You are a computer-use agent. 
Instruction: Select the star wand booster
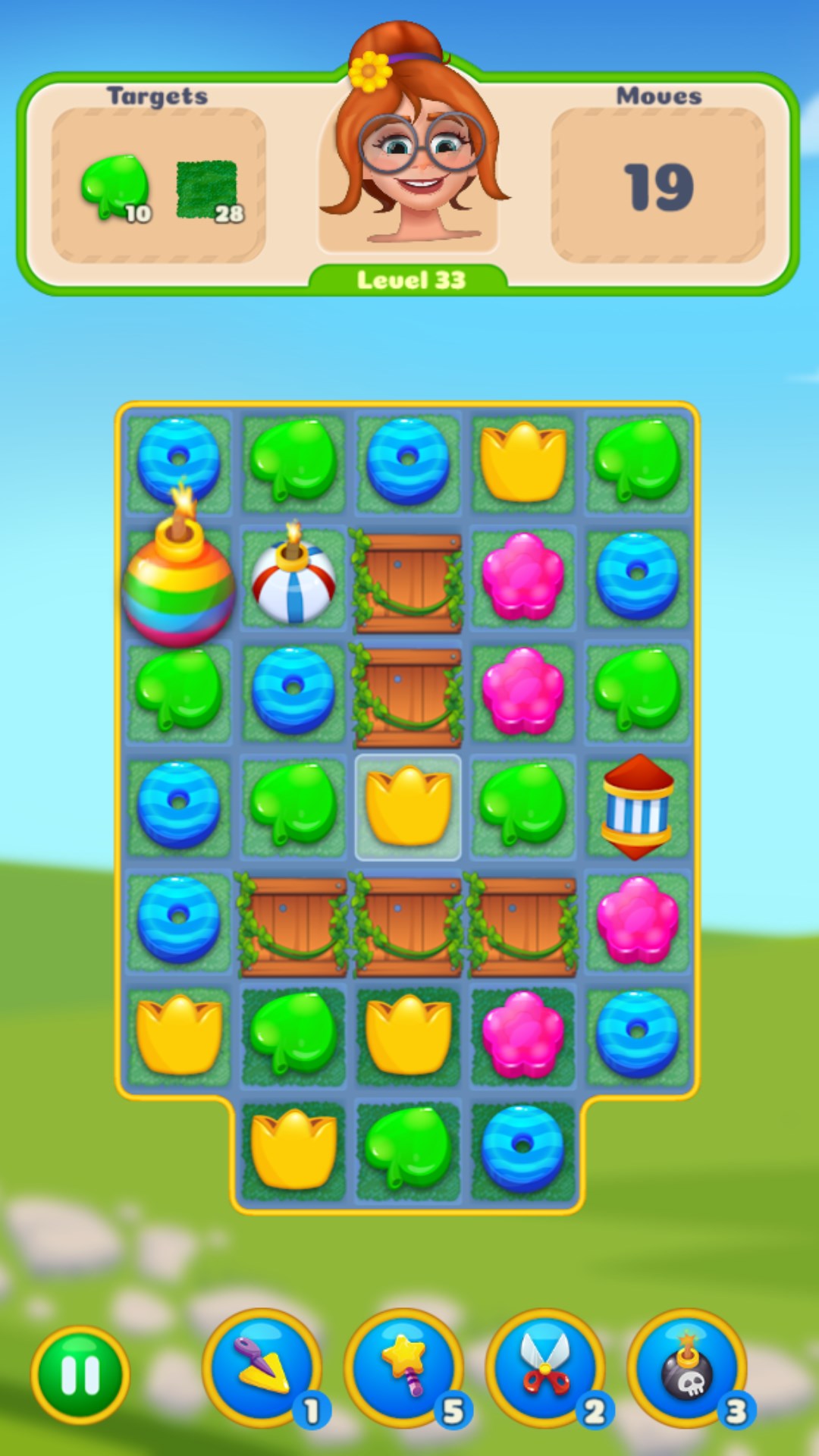pyautogui.click(x=404, y=1367)
